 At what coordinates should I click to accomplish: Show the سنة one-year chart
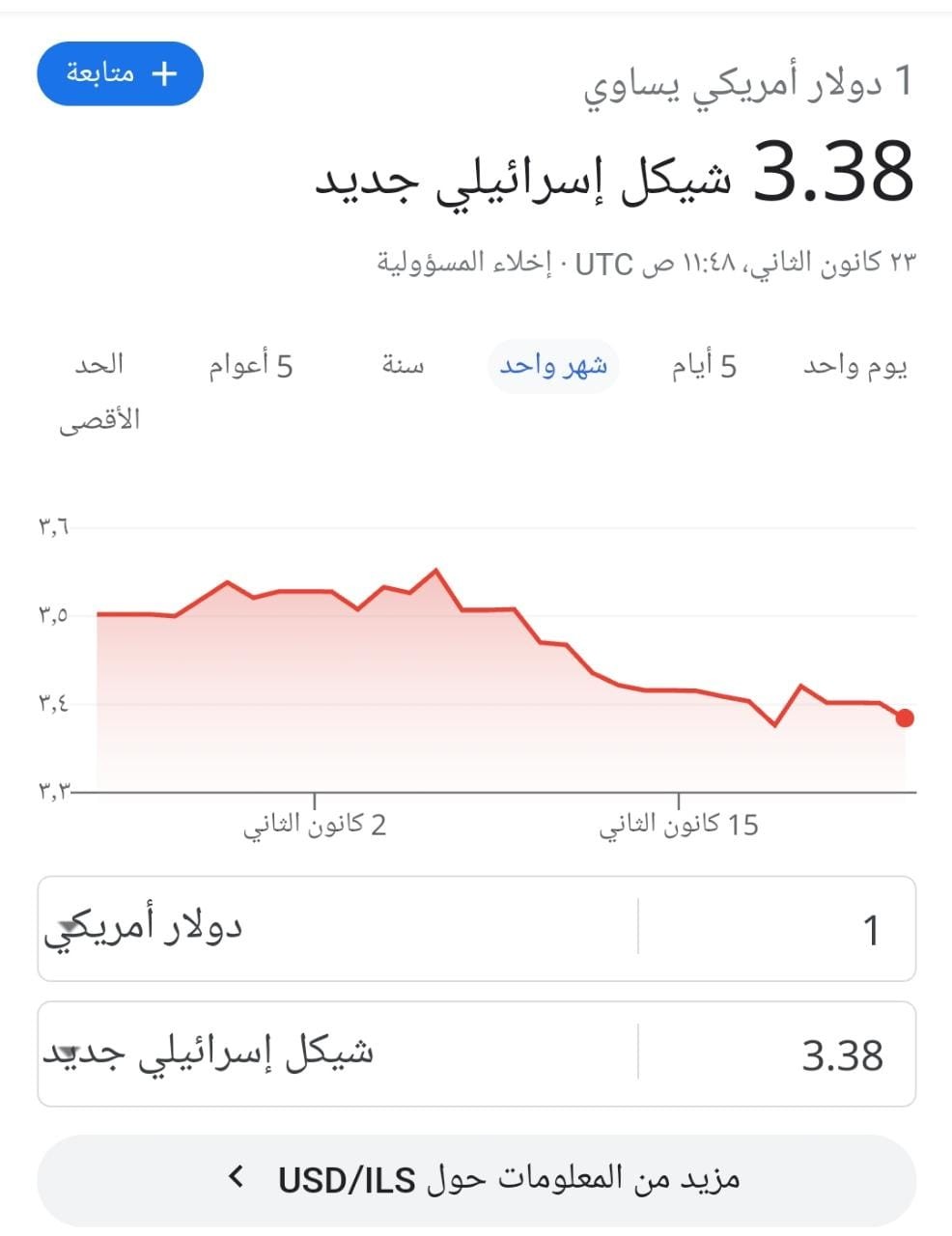pos(403,366)
